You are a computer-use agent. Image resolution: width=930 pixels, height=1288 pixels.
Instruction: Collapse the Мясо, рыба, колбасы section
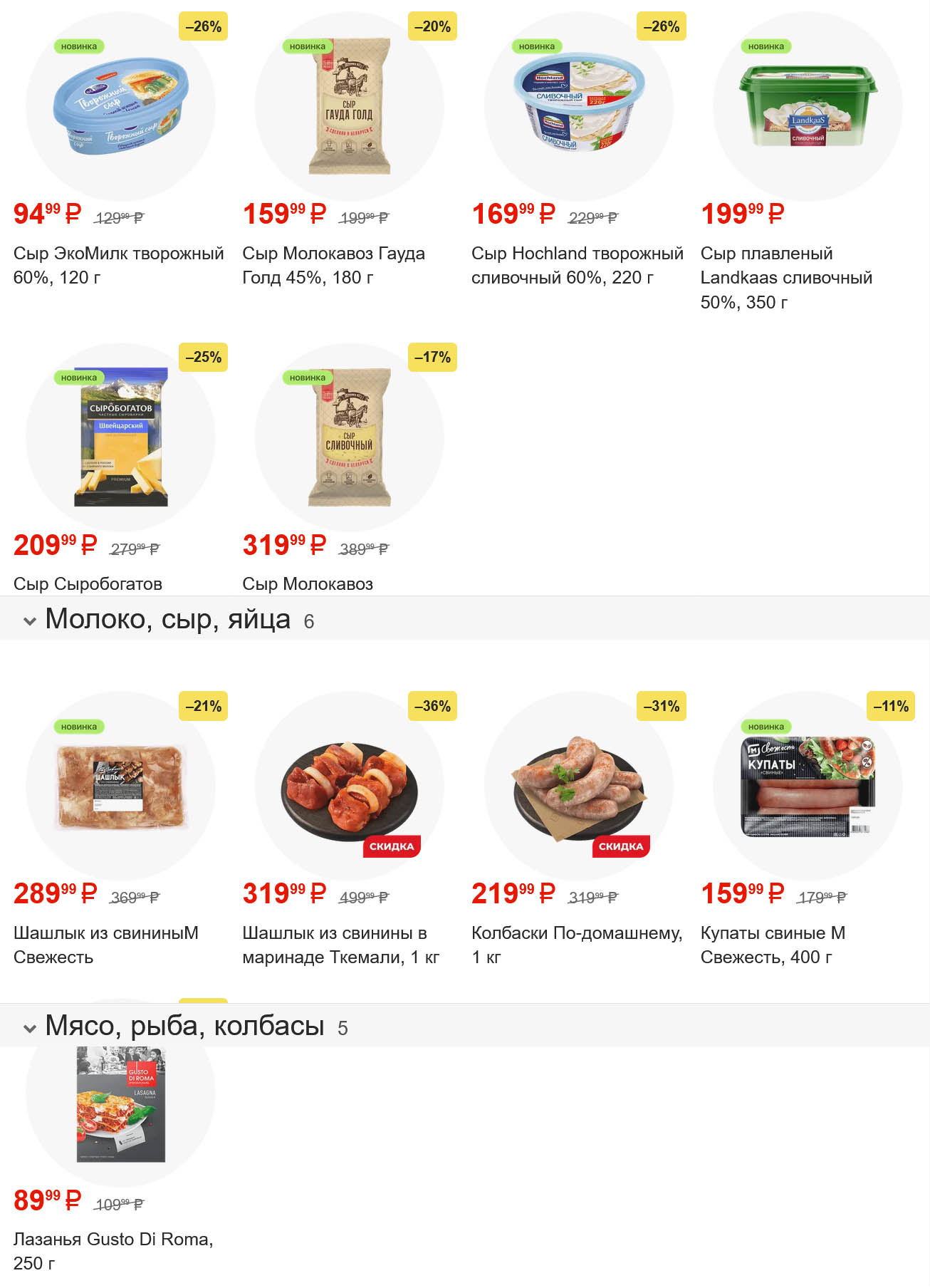point(30,1028)
